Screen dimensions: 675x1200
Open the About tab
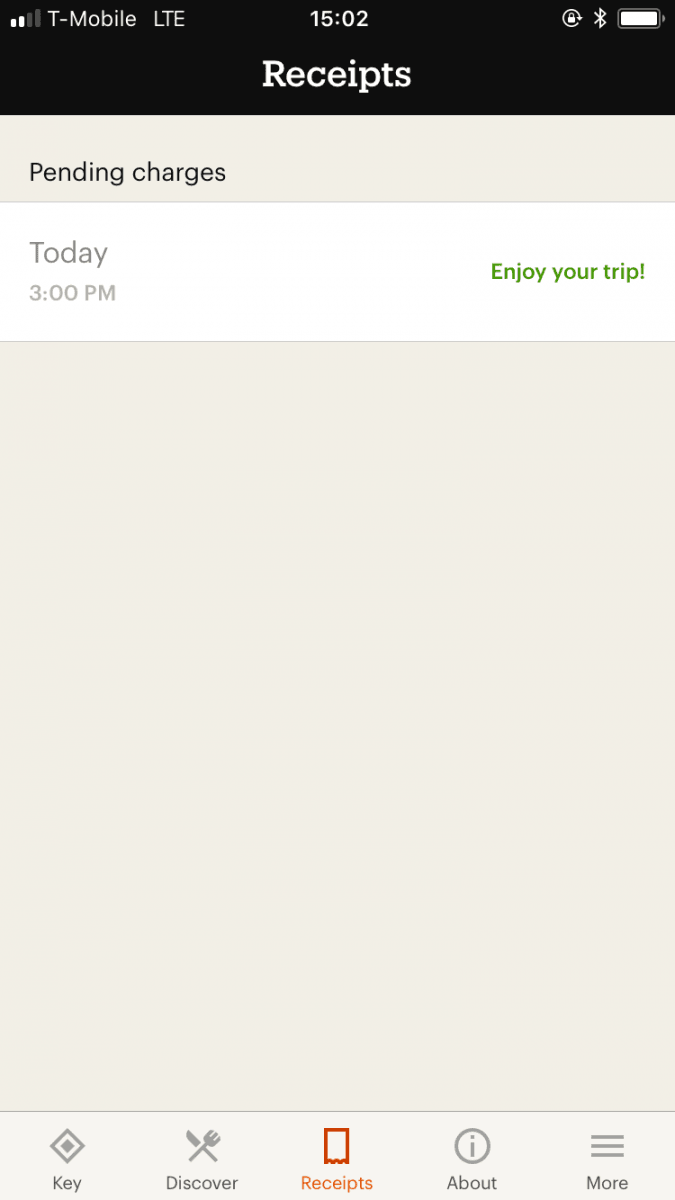point(472,1157)
